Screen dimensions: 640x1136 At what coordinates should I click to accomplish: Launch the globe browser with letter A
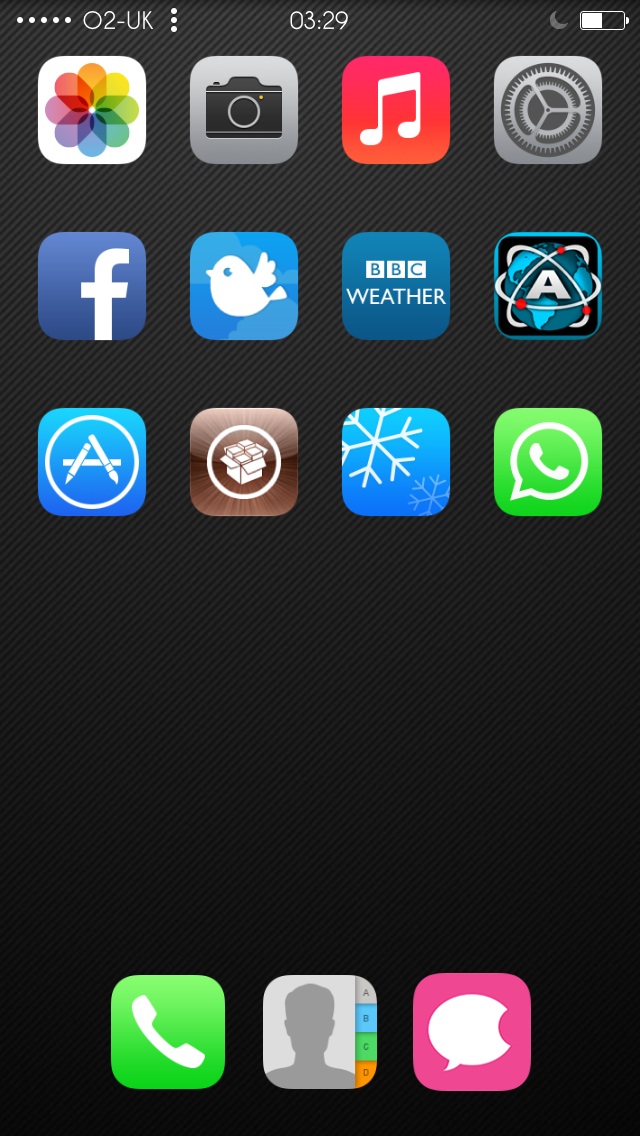coord(548,286)
